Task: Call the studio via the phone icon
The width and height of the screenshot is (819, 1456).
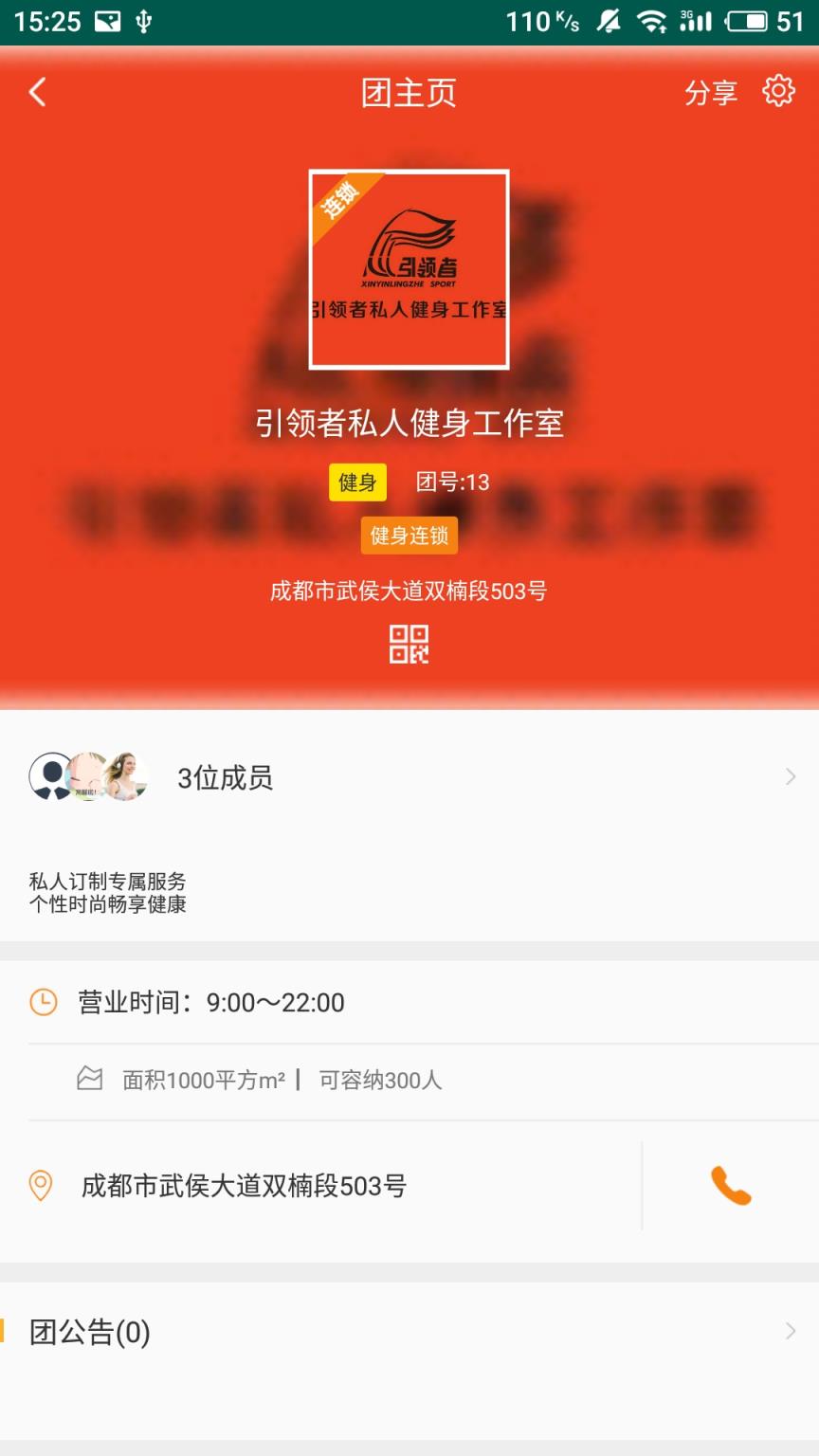Action: (730, 1186)
